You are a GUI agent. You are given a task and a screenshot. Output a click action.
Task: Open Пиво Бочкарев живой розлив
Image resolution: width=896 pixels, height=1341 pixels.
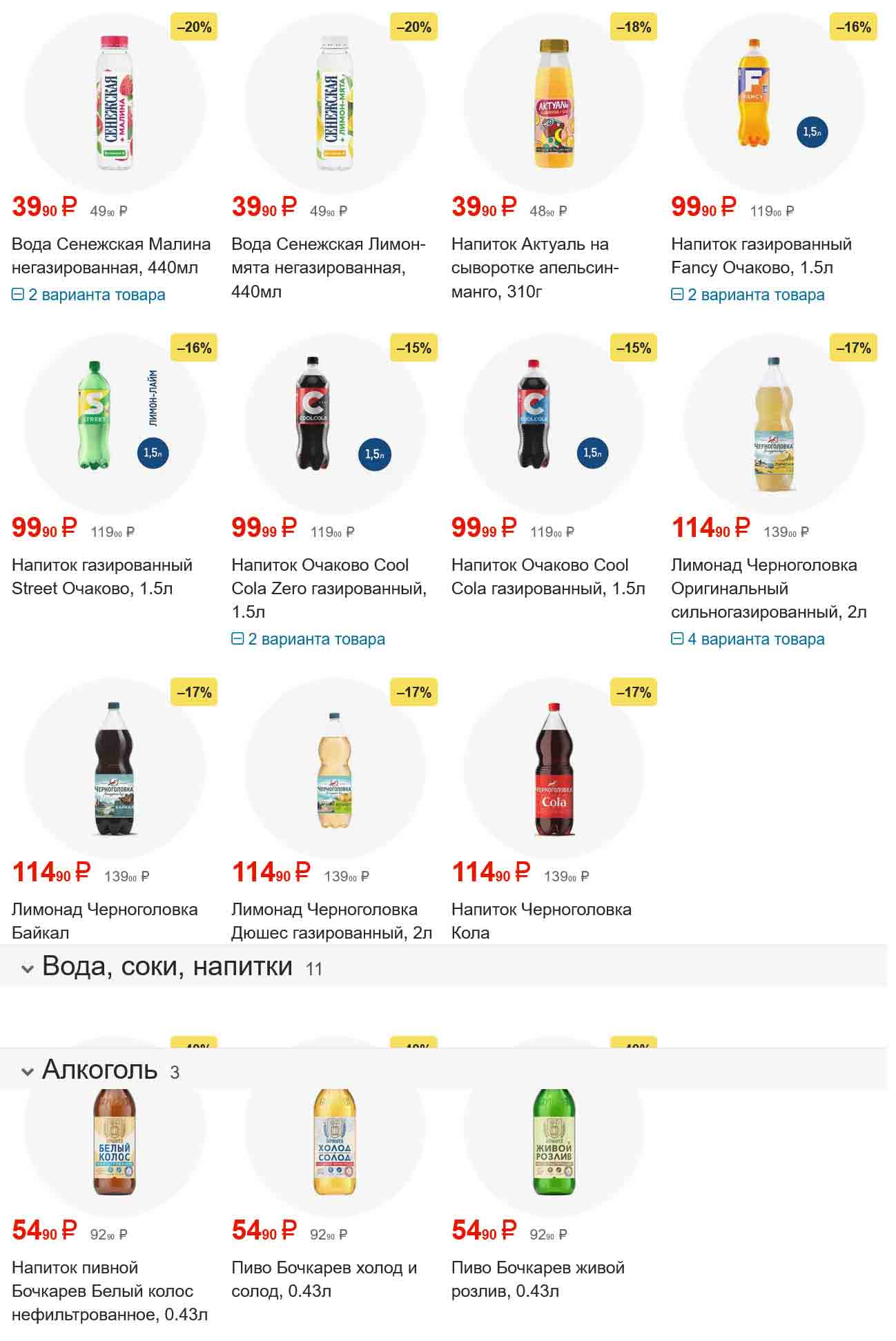click(537, 1278)
